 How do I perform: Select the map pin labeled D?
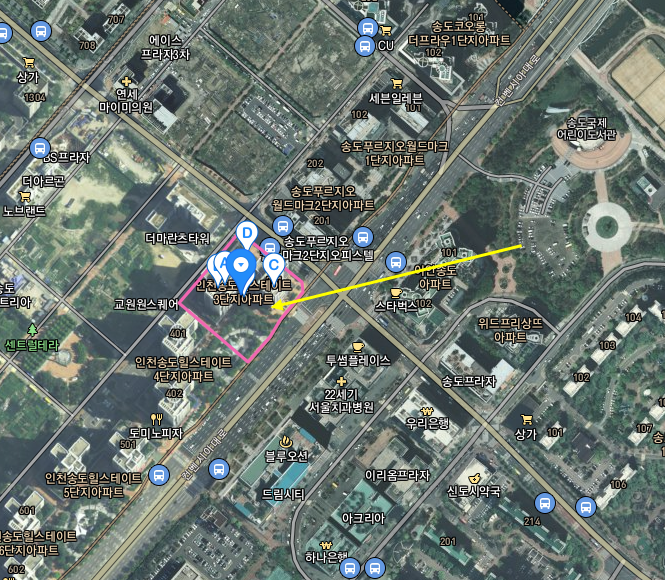[246, 234]
